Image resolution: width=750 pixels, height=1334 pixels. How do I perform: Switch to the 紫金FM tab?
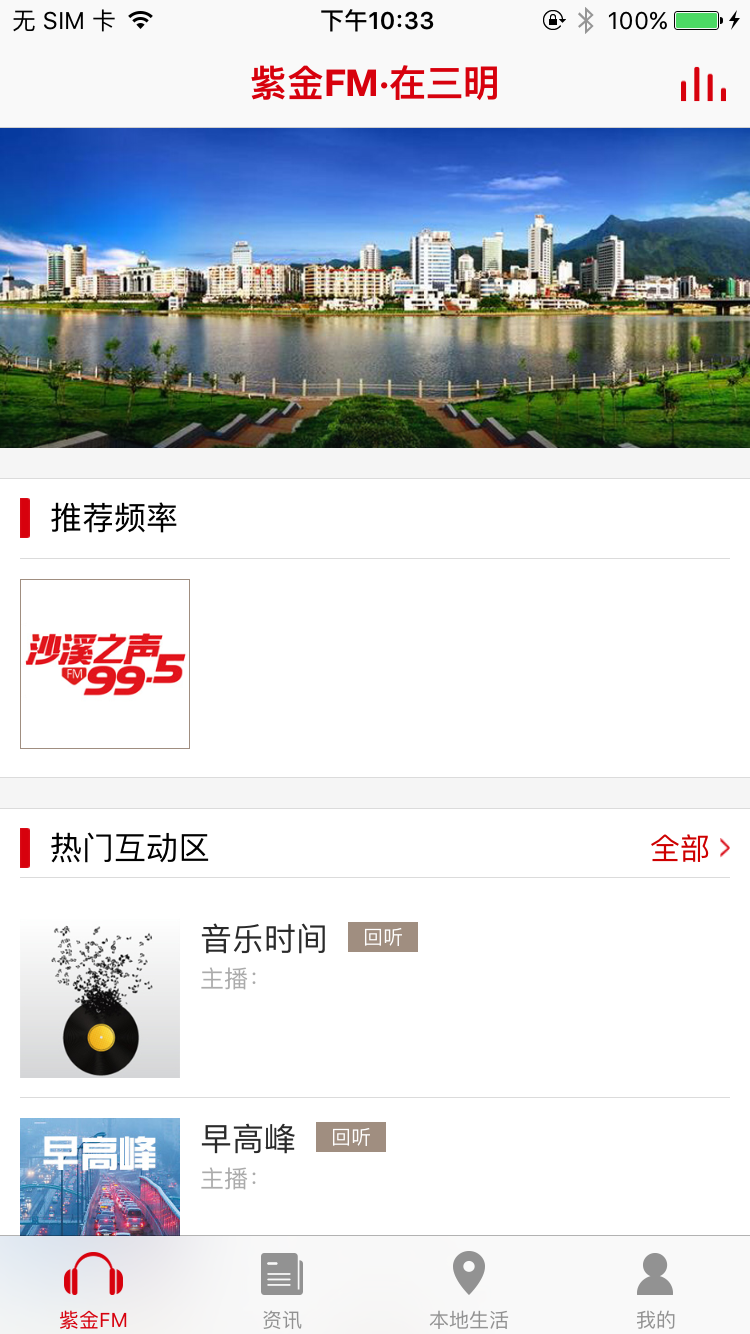pos(94,1290)
